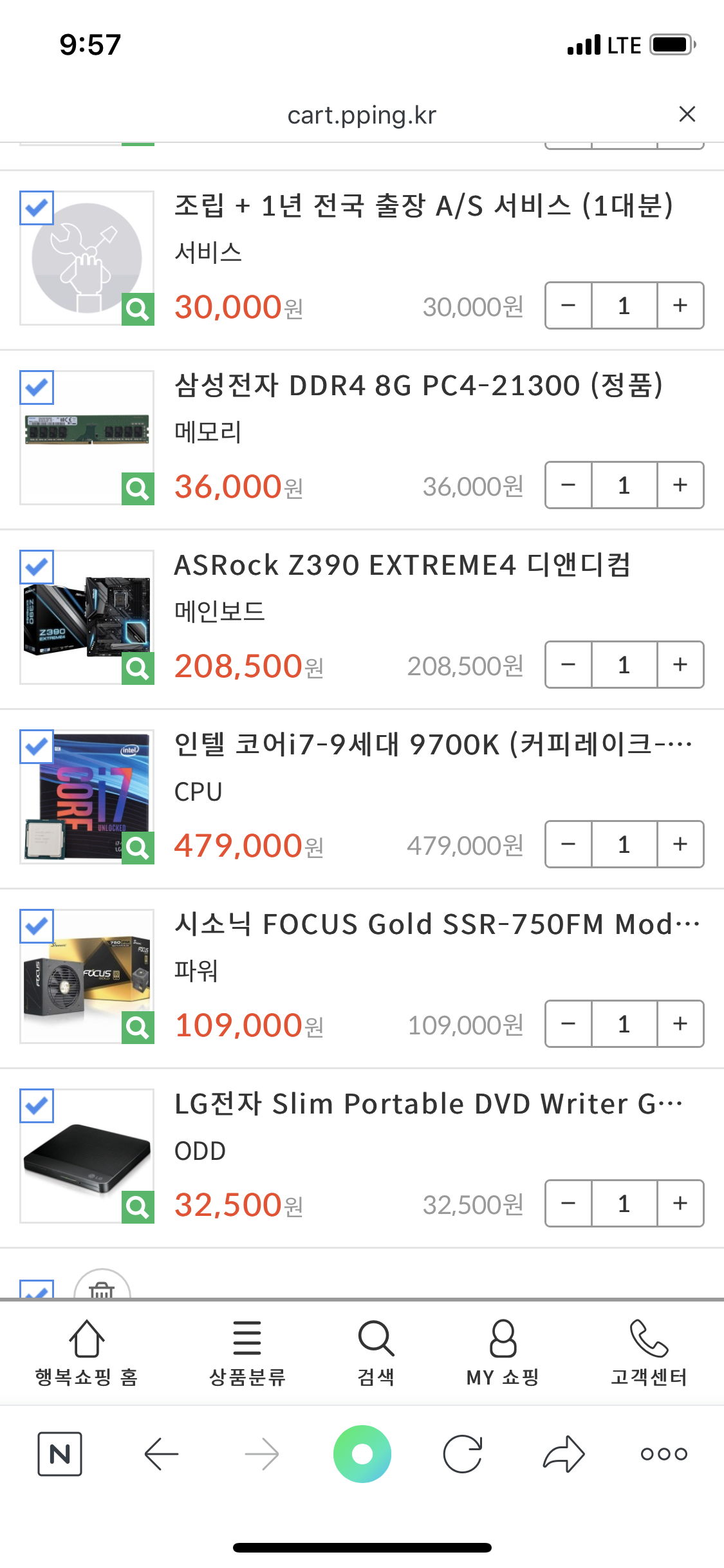724x1568 pixels.
Task: Increase quantity of 삼성전자 DDR4 8G memory
Action: (680, 485)
